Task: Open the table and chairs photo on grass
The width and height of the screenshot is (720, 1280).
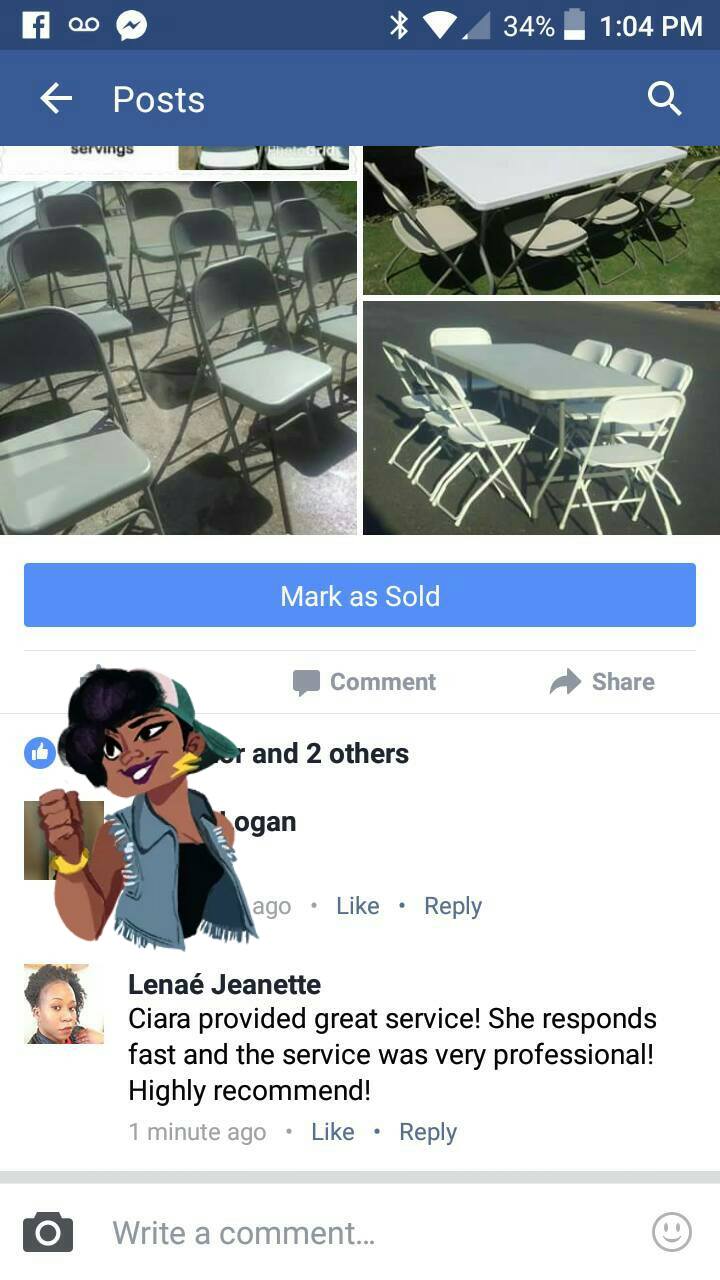Action: click(x=541, y=220)
